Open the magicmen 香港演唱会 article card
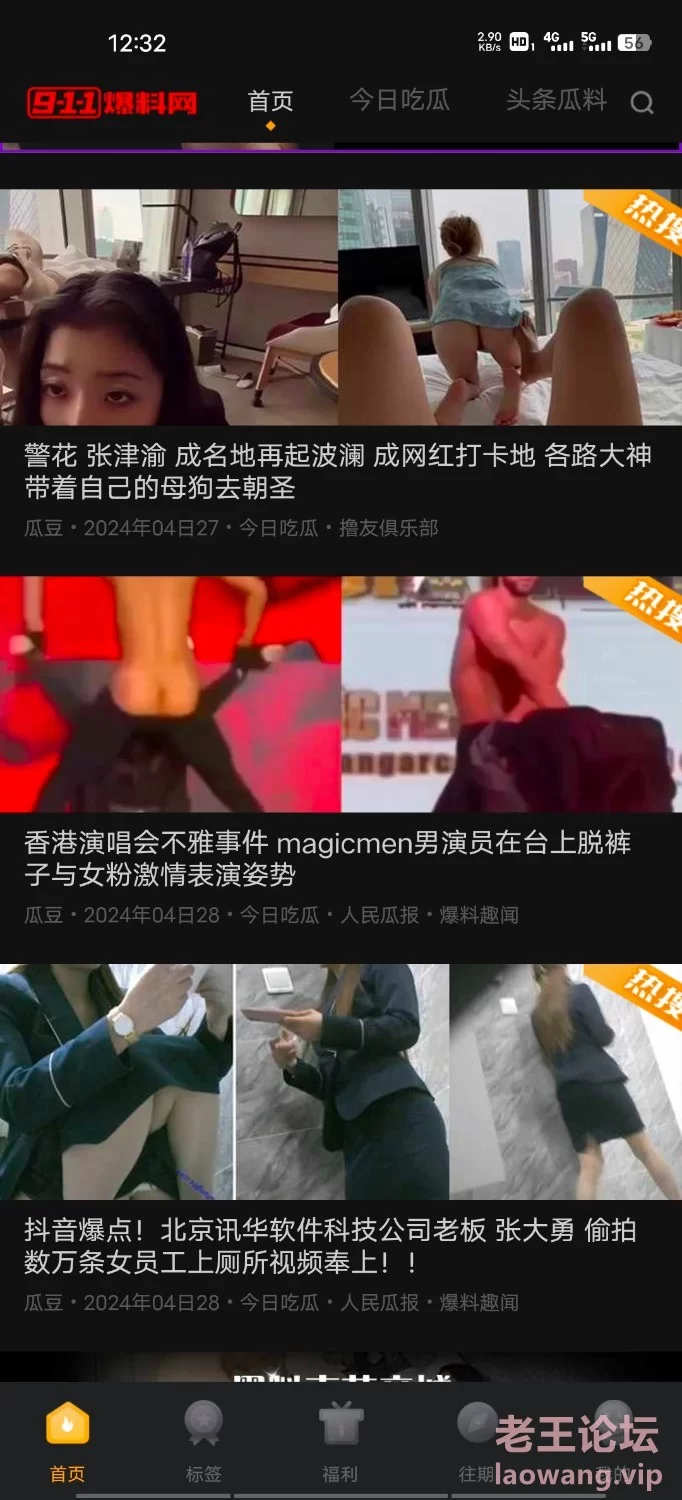 (x=341, y=752)
